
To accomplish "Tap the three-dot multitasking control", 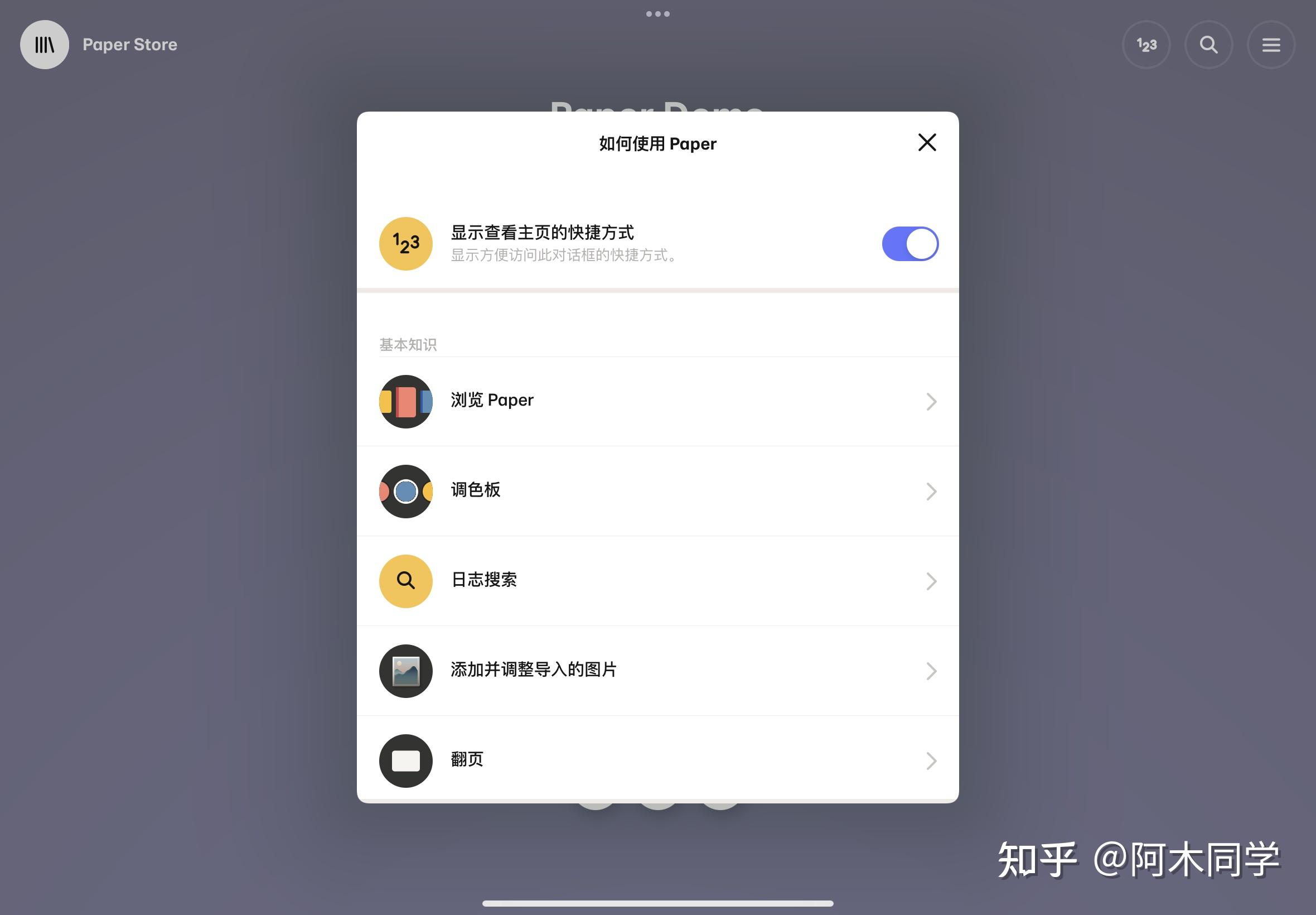I will (657, 14).
